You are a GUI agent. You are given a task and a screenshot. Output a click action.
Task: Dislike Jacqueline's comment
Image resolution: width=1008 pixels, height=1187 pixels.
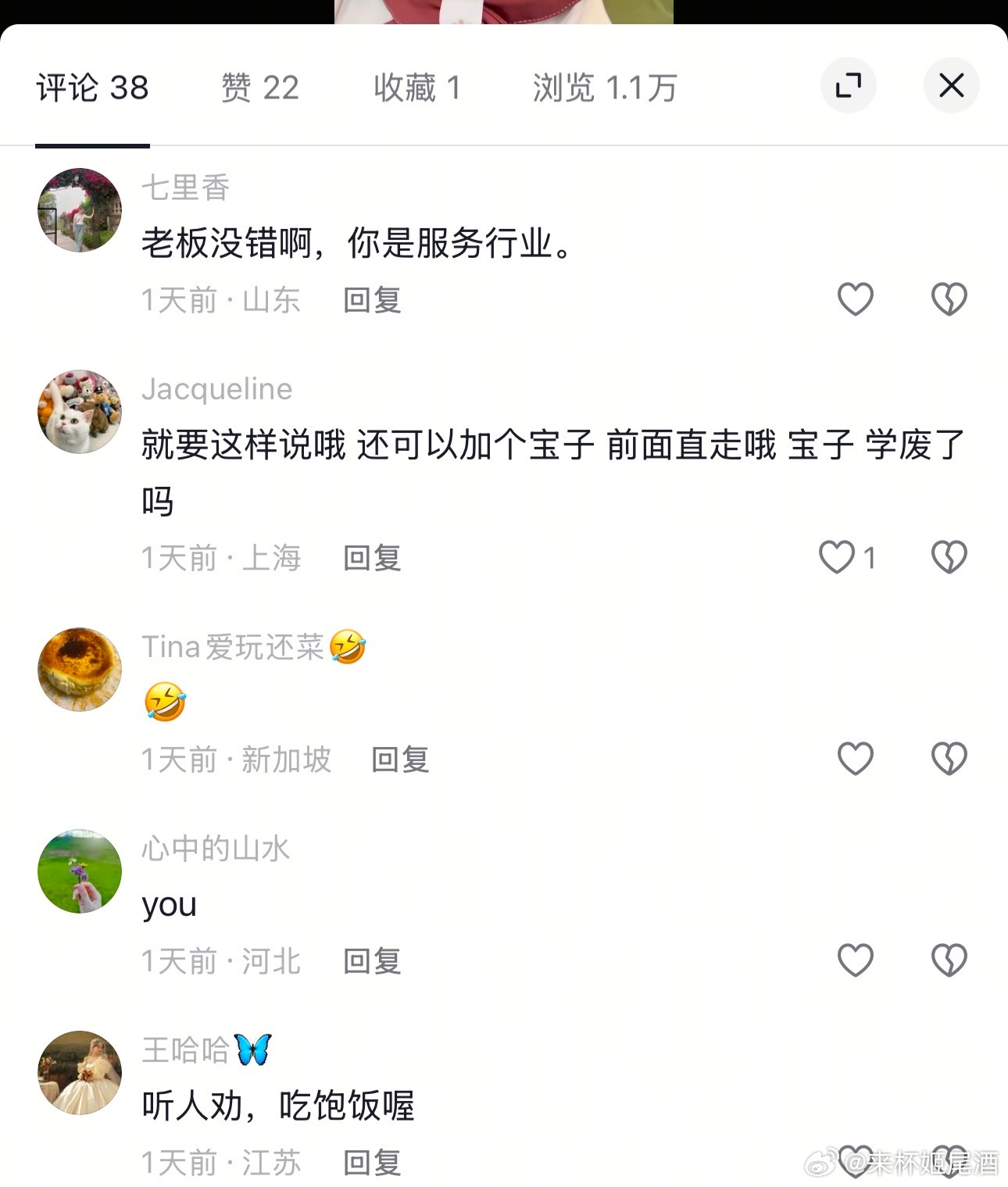(x=949, y=557)
